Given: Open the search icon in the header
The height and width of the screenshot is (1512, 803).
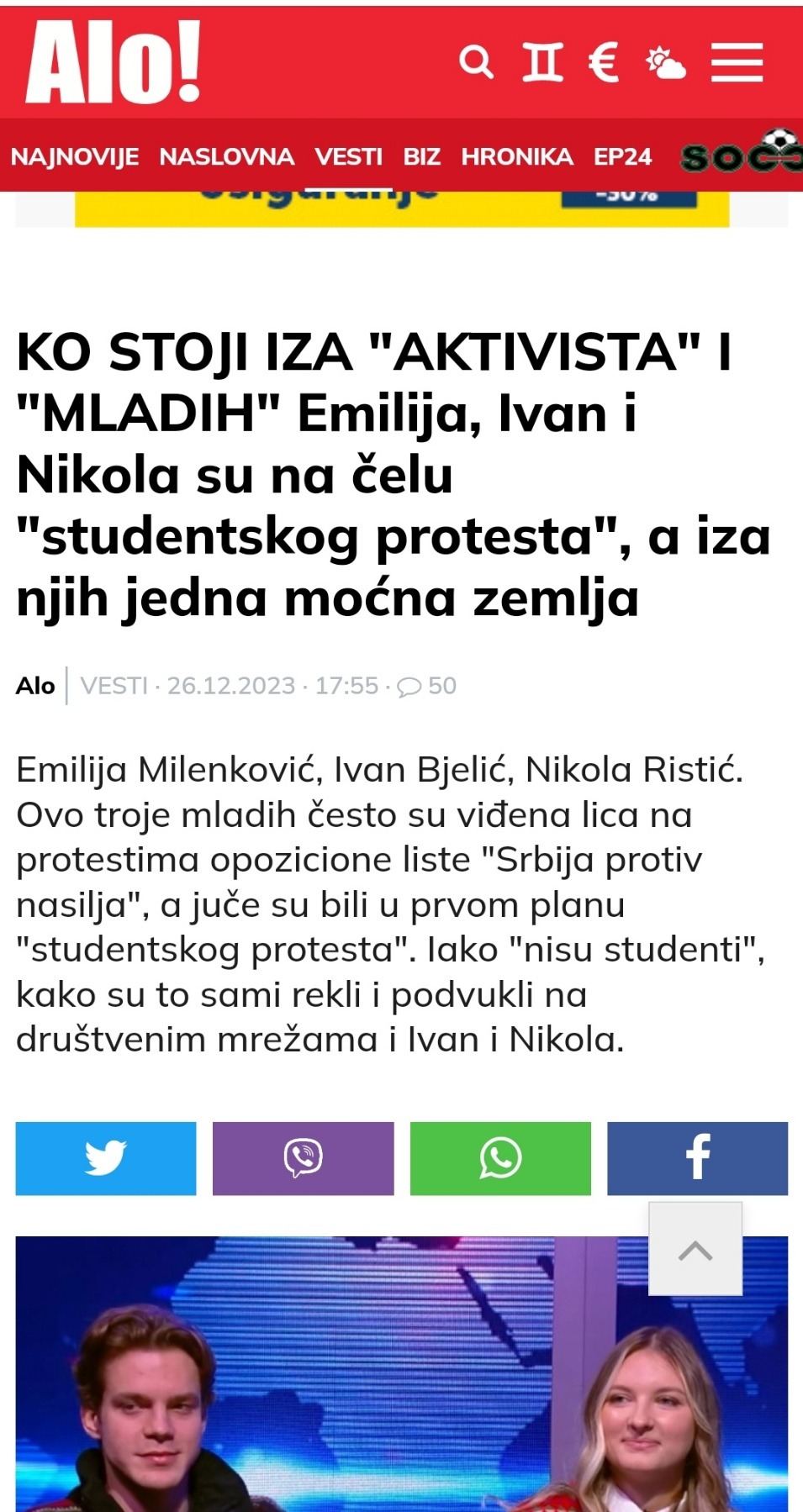Looking at the screenshot, I should pyautogui.click(x=476, y=62).
